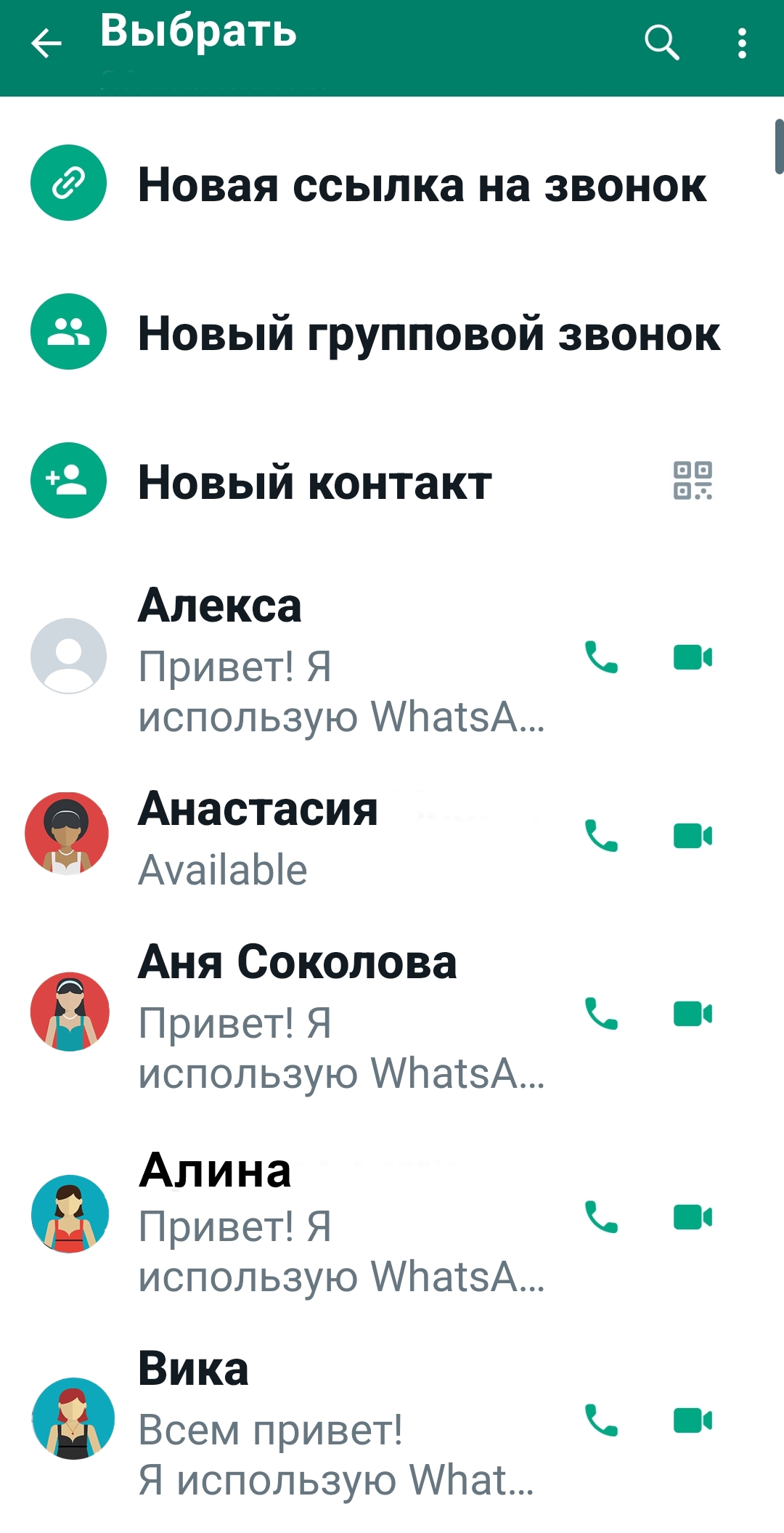The width and height of the screenshot is (784, 1533).
Task: Call Аня Соколова by voice
Action: pyautogui.click(x=601, y=1014)
